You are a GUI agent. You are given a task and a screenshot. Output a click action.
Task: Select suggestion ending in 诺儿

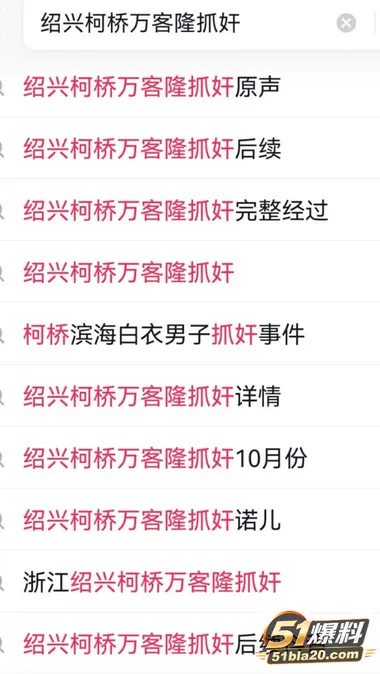point(190,520)
